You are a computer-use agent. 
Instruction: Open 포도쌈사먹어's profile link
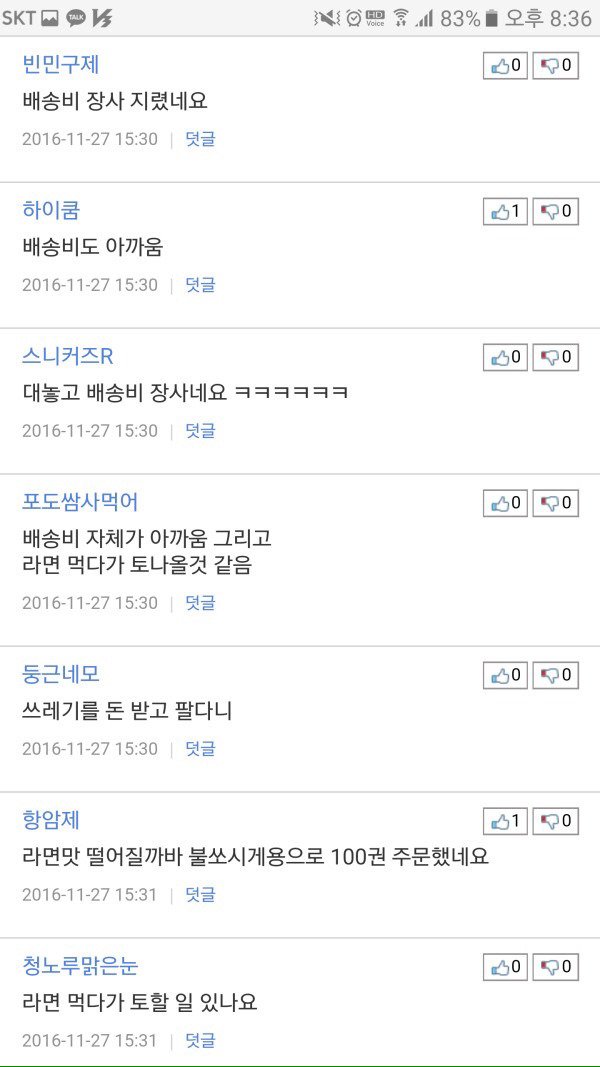(80, 502)
